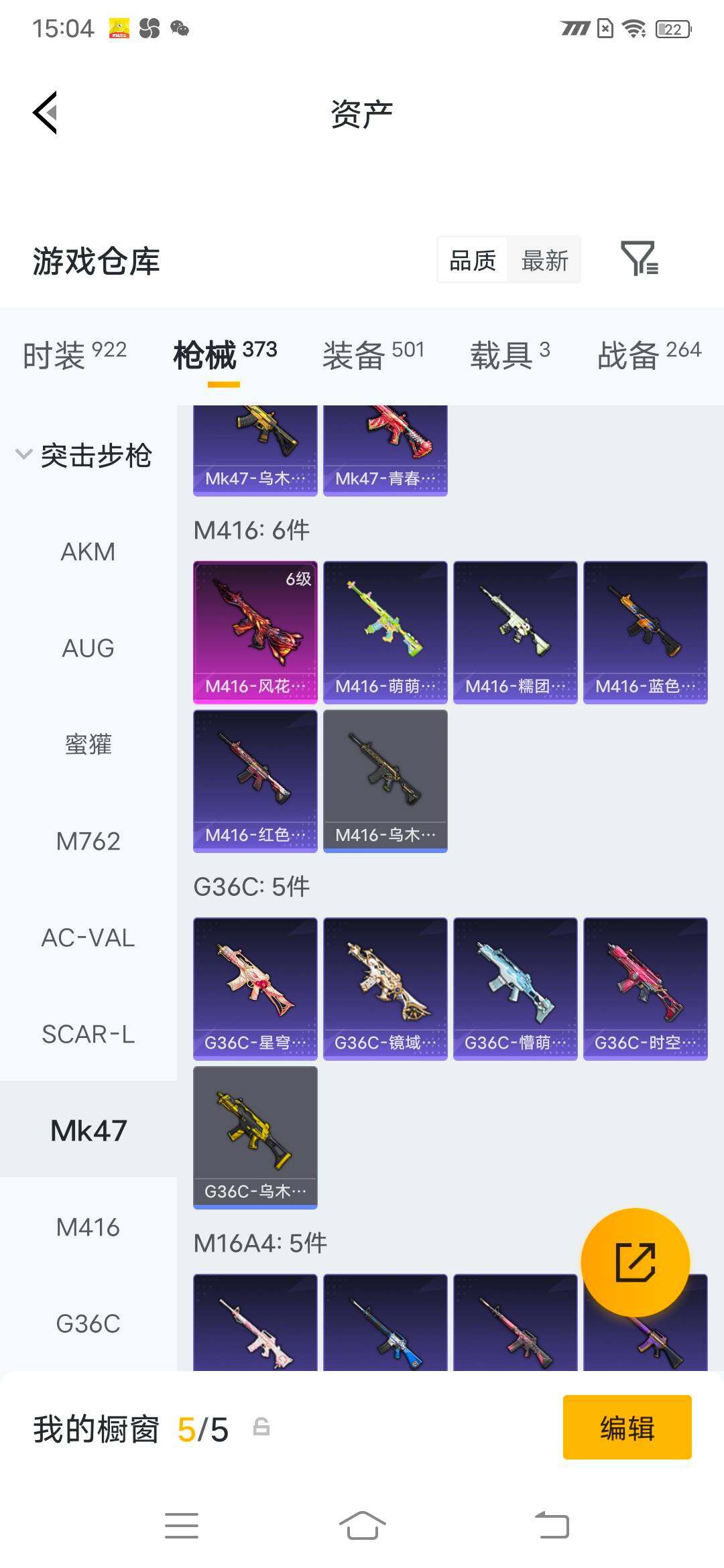This screenshot has width=724, height=1568.
Task: Open the 载具 tab
Action: tap(510, 354)
